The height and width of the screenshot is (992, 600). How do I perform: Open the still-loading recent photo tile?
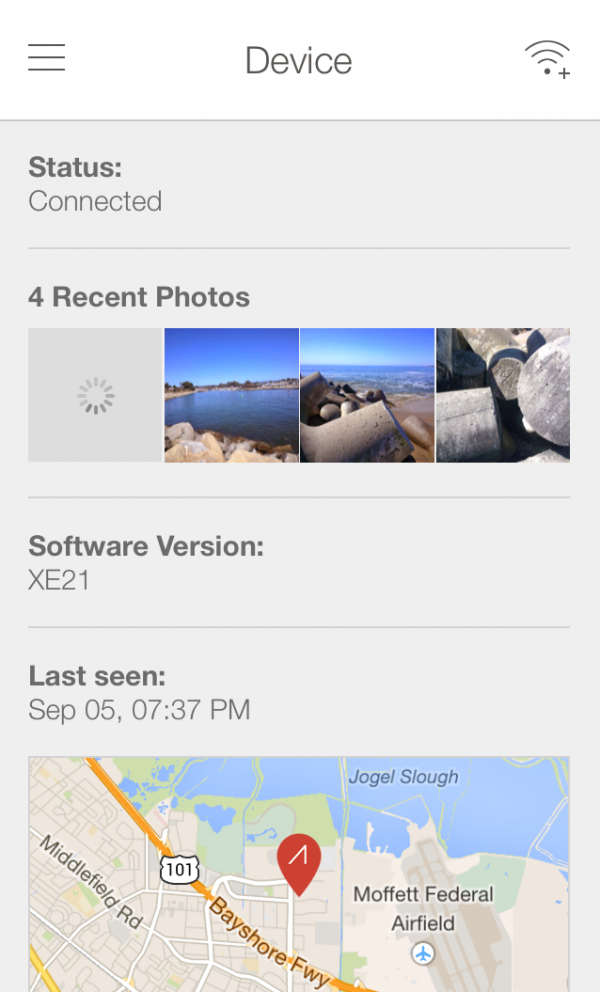(95, 395)
